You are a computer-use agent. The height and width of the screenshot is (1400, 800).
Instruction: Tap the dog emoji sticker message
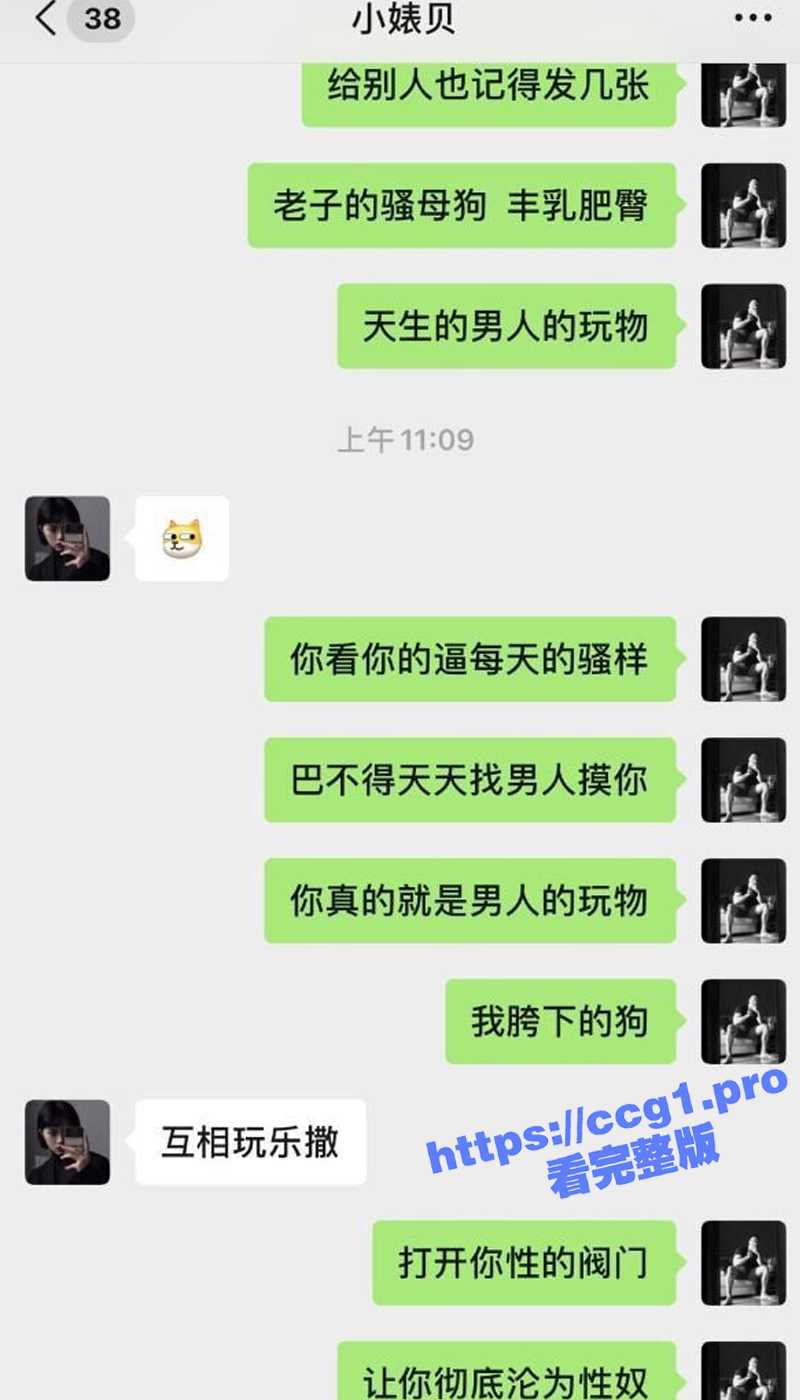[x=182, y=538]
